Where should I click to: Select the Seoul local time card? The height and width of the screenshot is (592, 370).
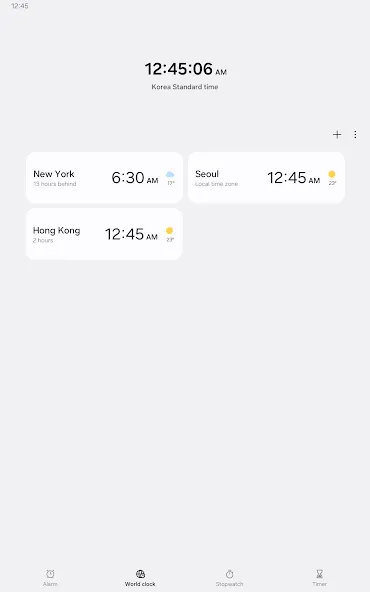[267, 177]
